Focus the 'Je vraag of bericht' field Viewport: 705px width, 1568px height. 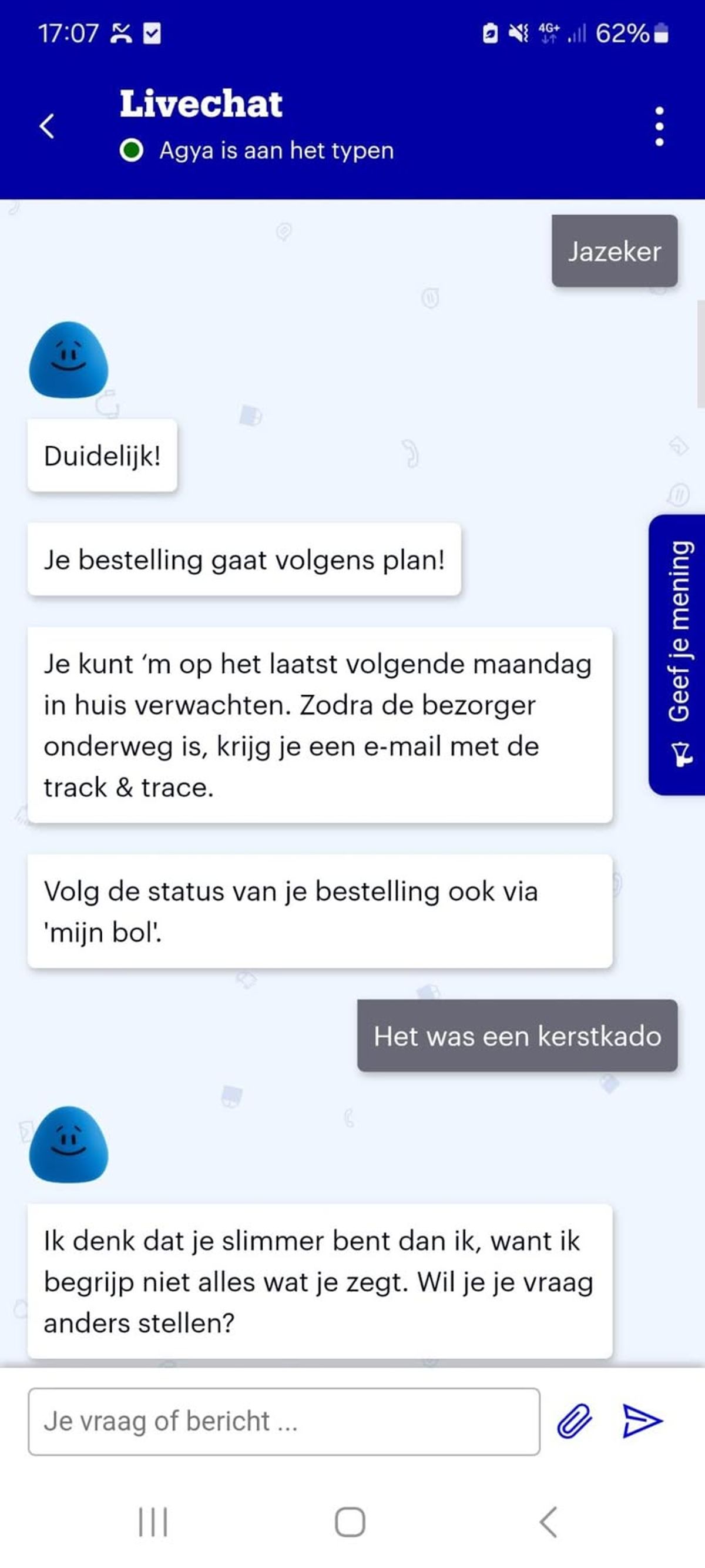283,1421
